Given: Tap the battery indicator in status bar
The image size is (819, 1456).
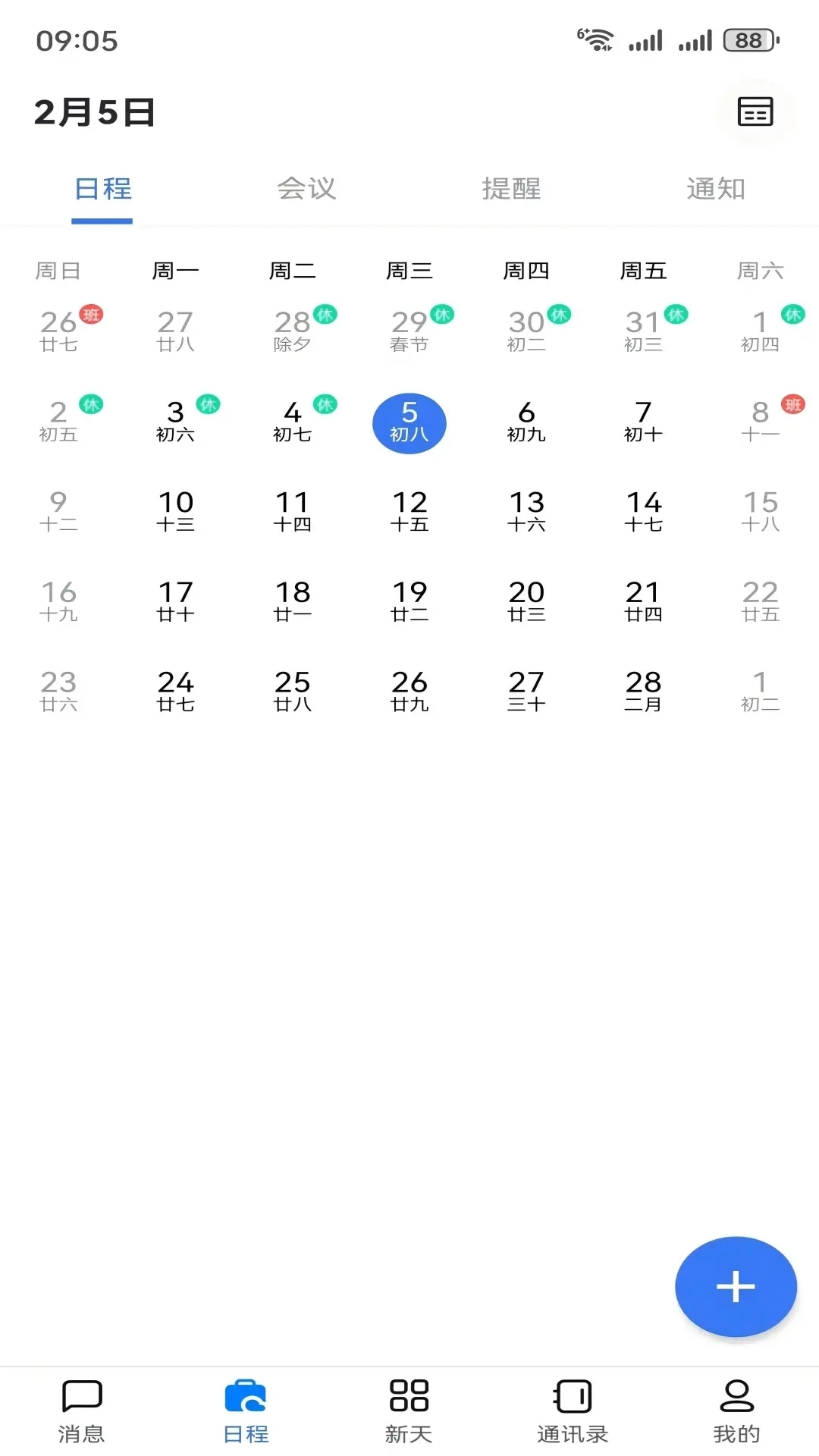Looking at the screenshot, I should (x=749, y=39).
